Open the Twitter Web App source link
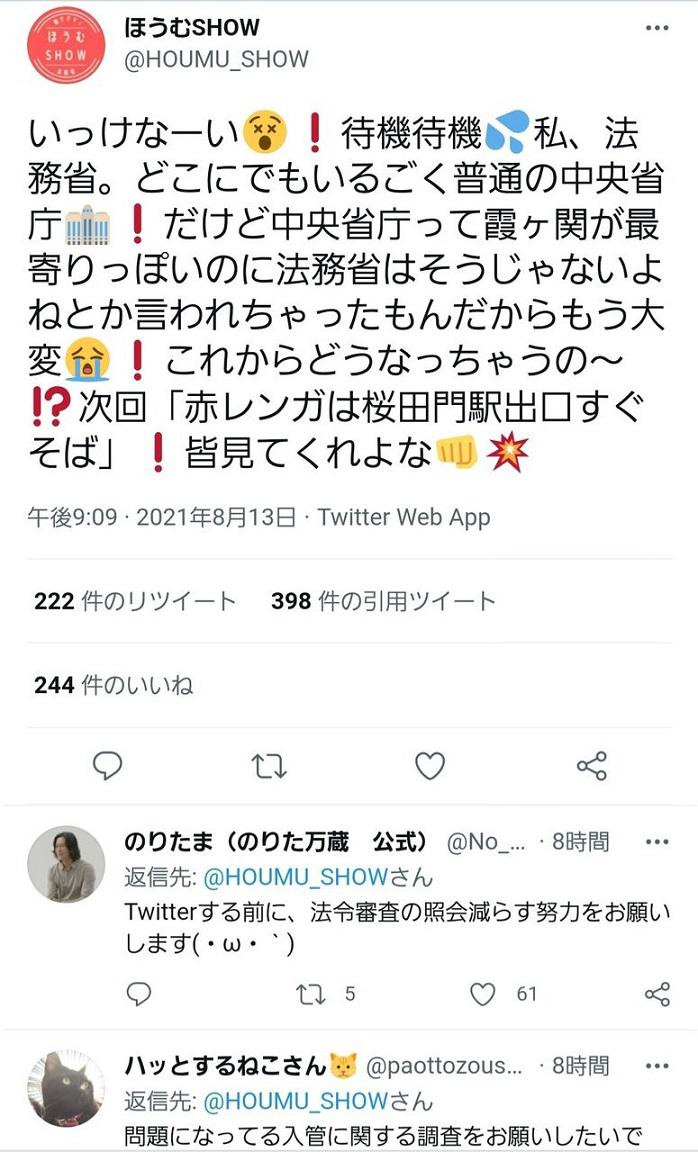Viewport: 698px width, 1152px height. click(404, 517)
